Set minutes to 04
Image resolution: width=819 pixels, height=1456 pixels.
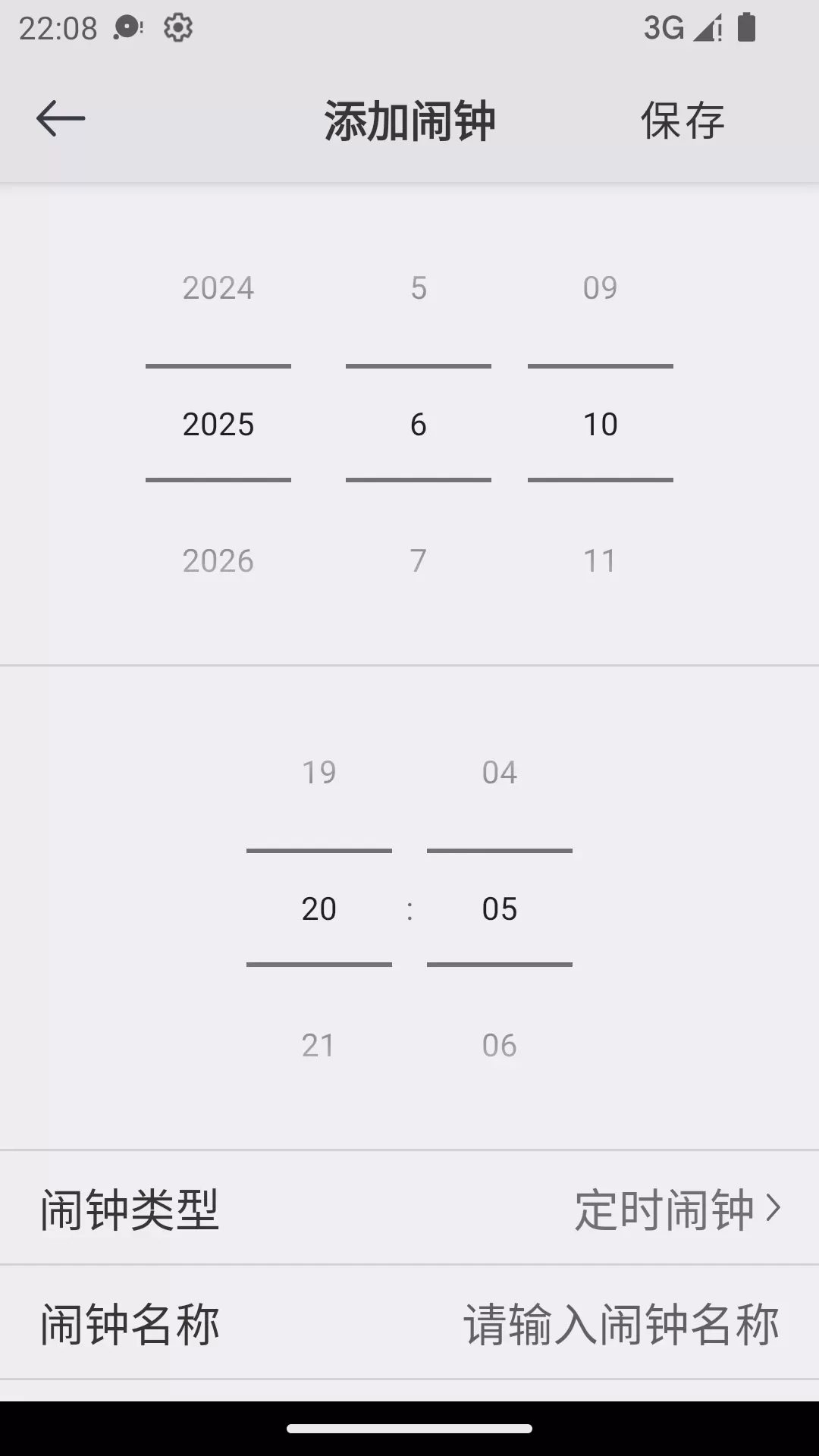pyautogui.click(x=500, y=773)
